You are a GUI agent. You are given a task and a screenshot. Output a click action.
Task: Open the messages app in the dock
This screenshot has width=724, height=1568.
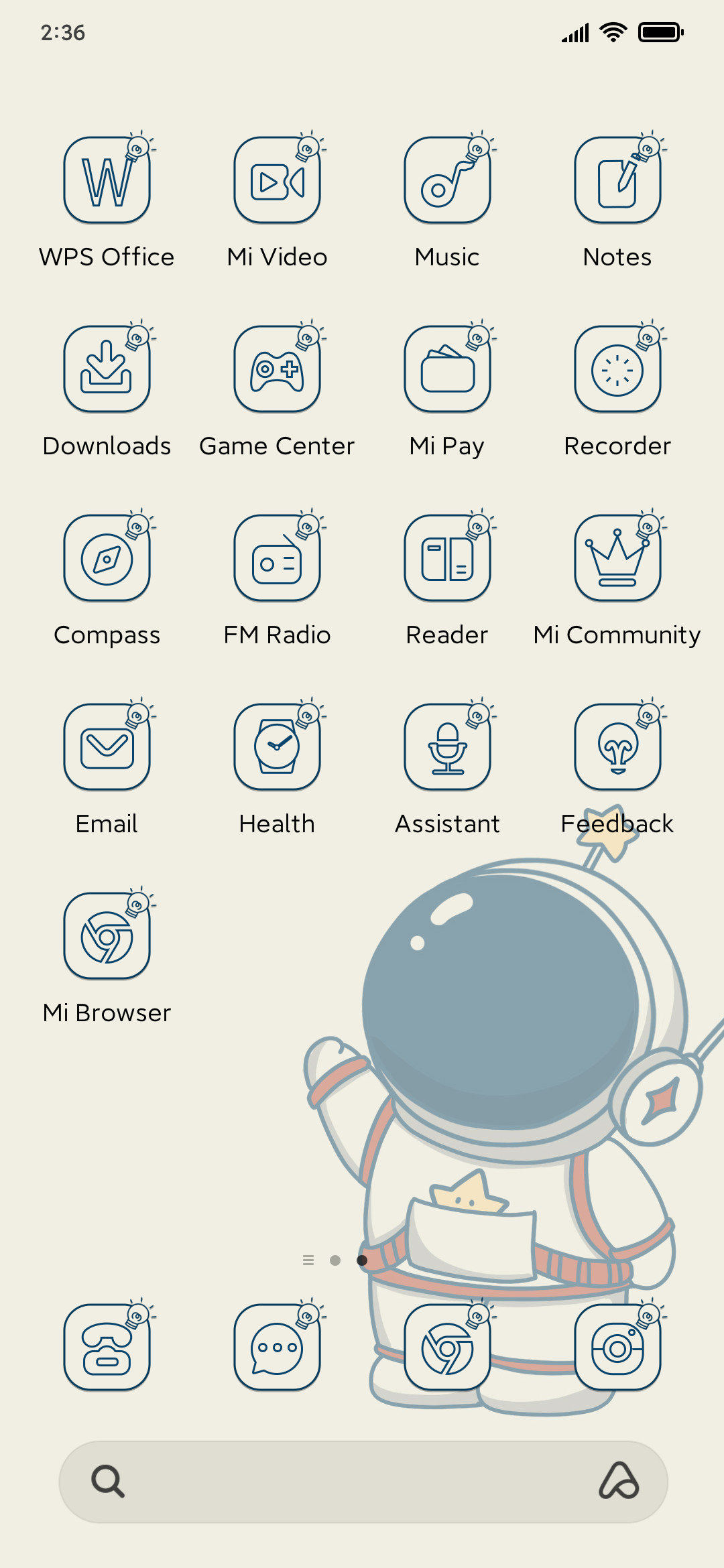278,1348
